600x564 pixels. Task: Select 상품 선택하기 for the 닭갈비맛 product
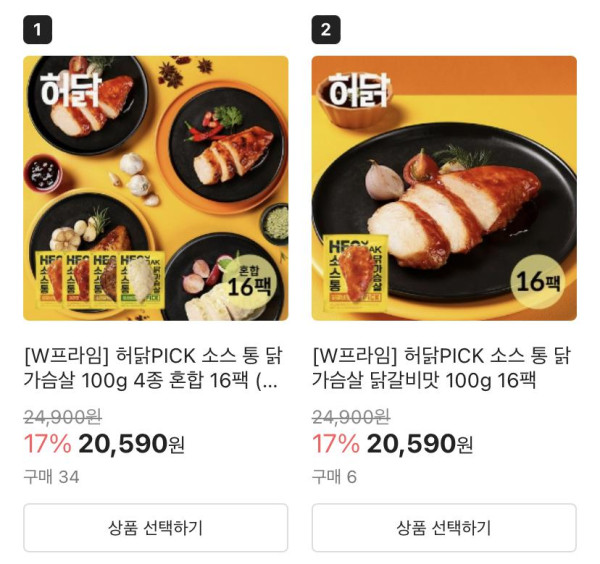(x=444, y=528)
